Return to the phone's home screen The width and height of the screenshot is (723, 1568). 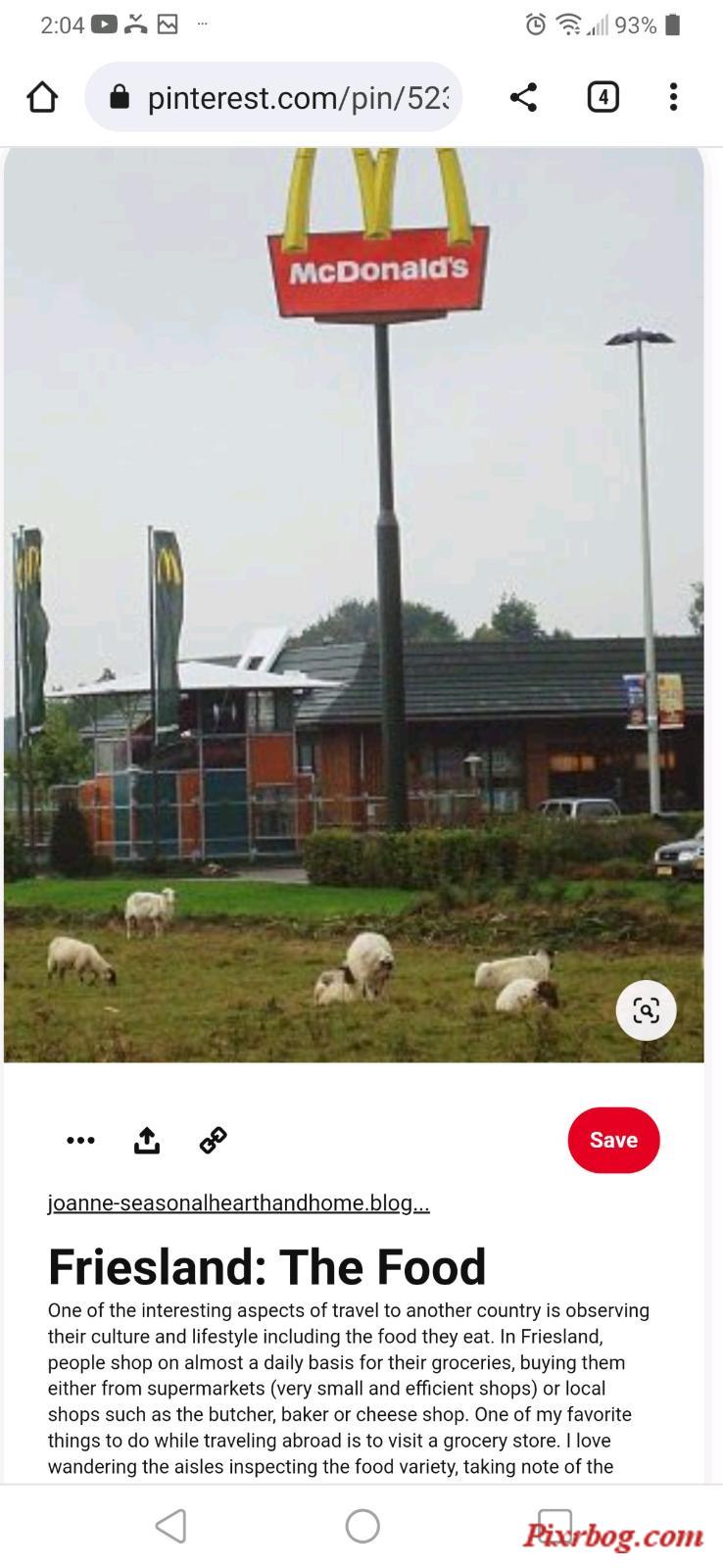click(x=362, y=1526)
